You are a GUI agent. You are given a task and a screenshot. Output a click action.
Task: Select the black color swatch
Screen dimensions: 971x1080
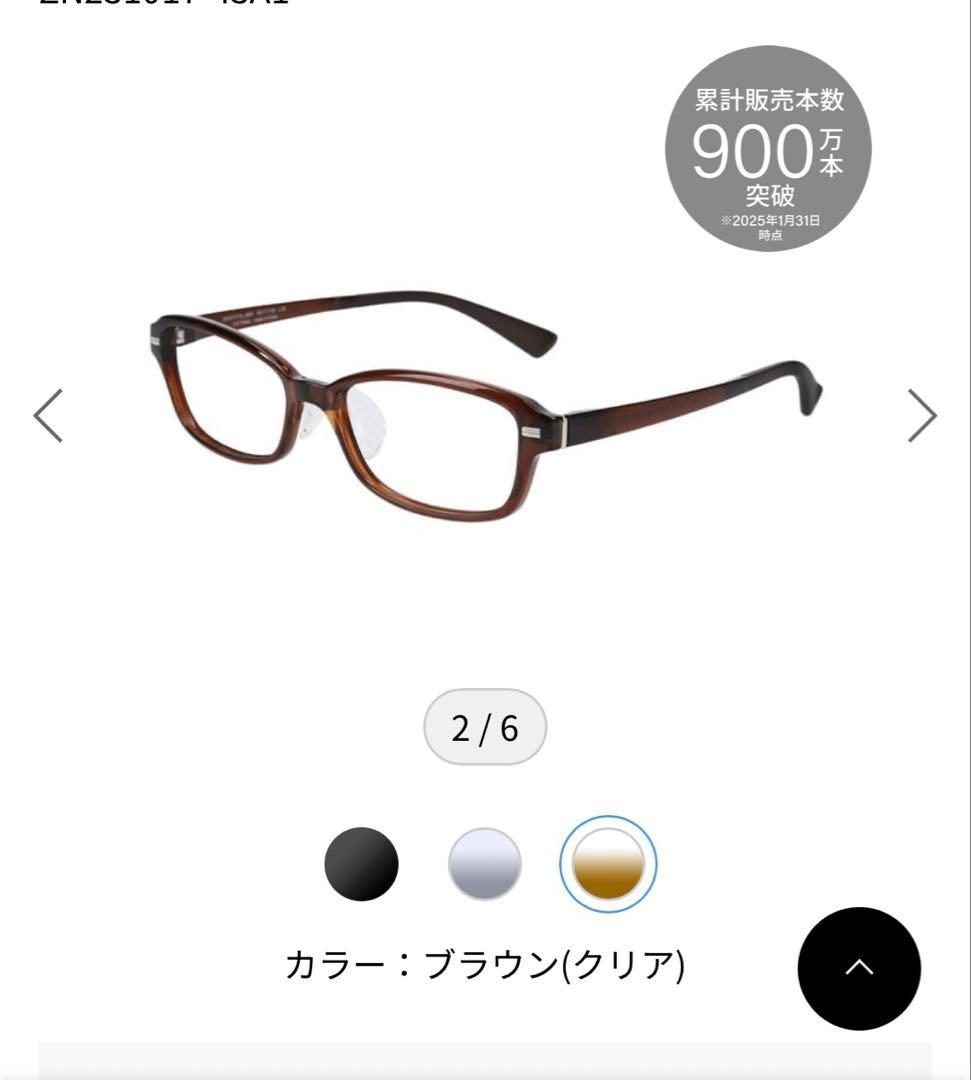tap(361, 864)
